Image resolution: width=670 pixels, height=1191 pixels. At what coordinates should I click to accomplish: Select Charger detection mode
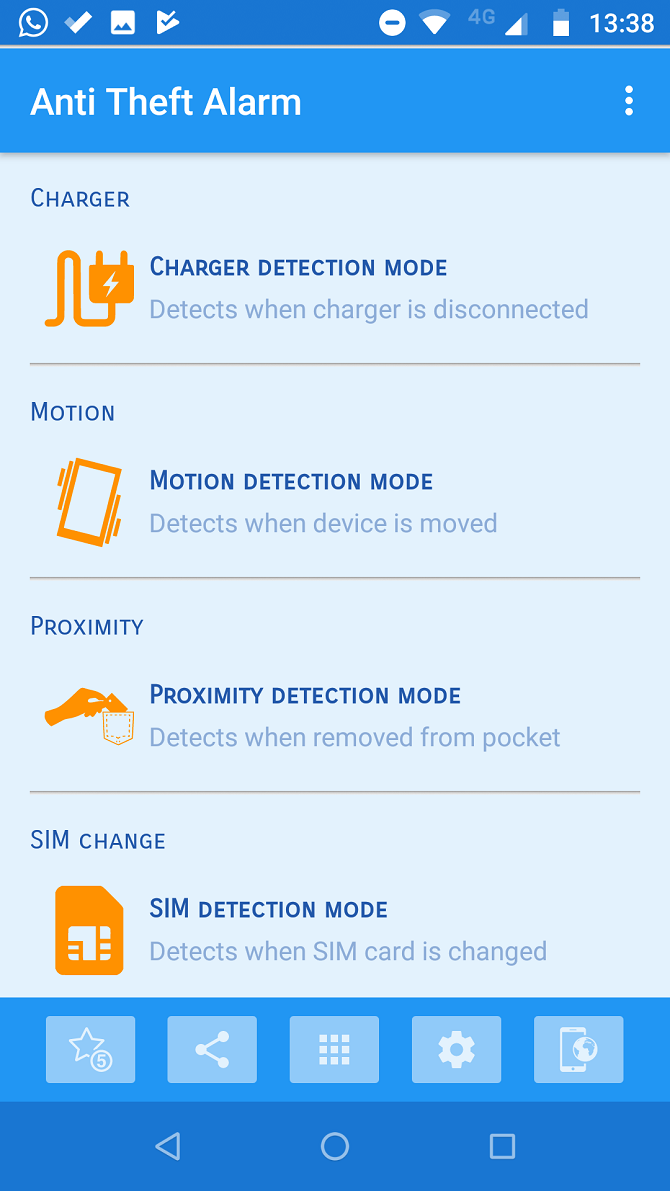pyautogui.click(x=334, y=289)
